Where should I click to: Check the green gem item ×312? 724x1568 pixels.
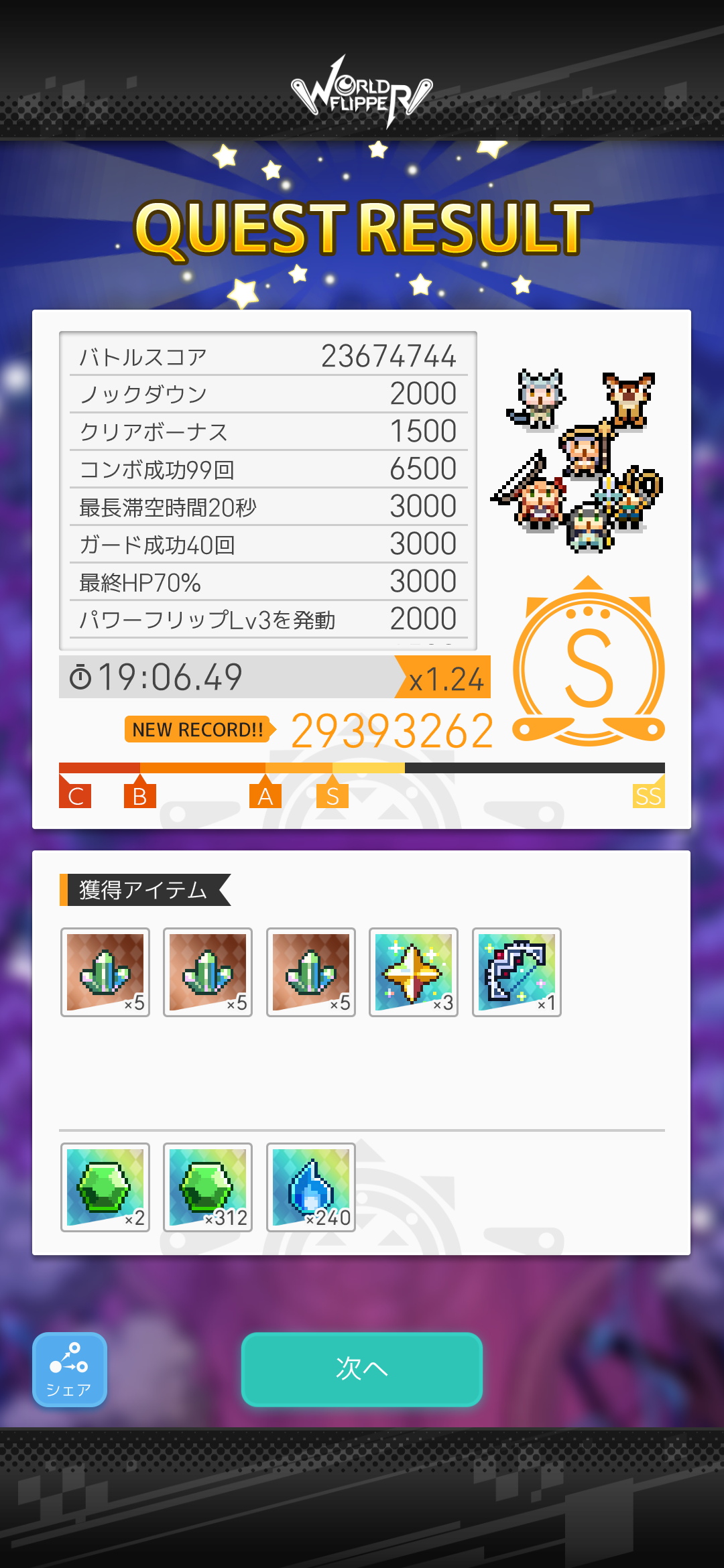208,1187
